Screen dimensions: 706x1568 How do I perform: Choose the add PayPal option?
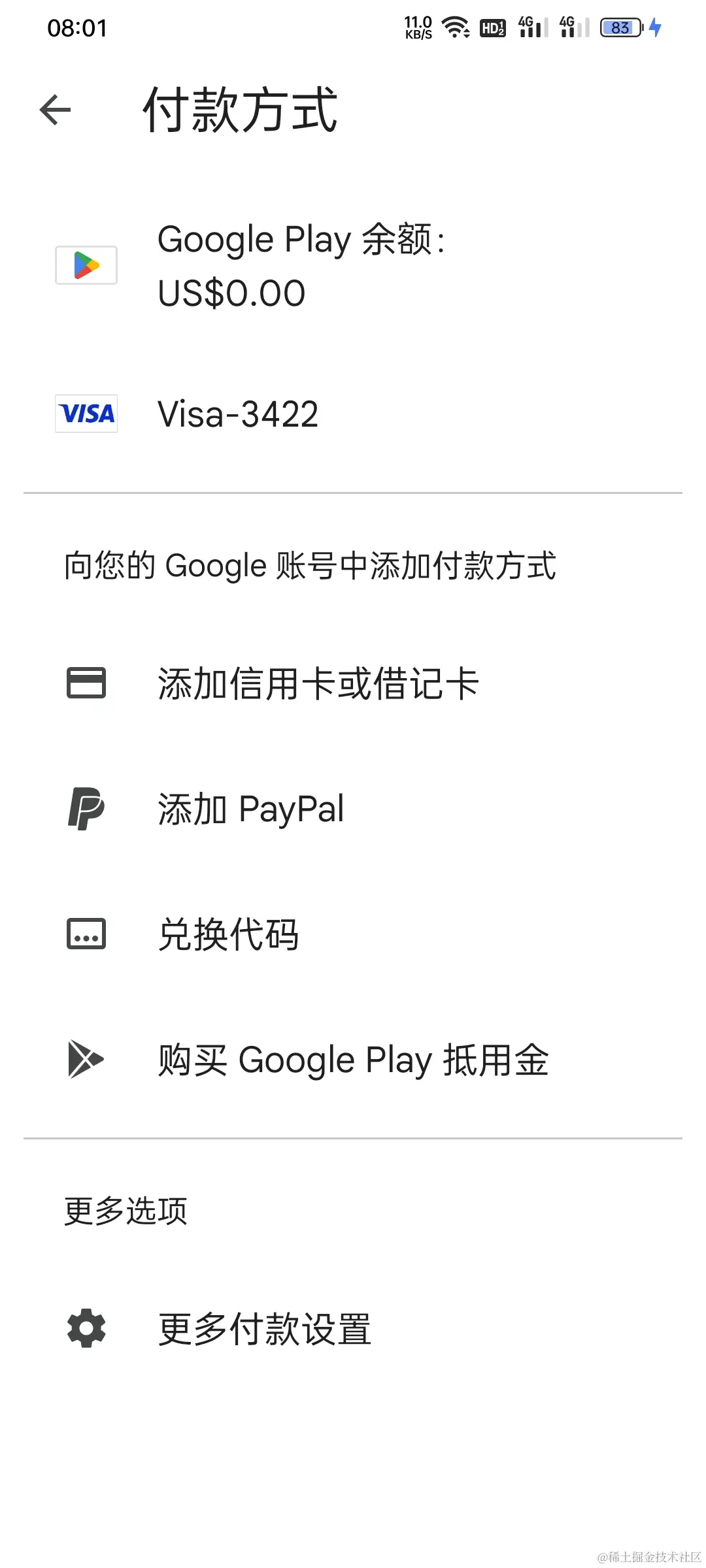(251, 809)
